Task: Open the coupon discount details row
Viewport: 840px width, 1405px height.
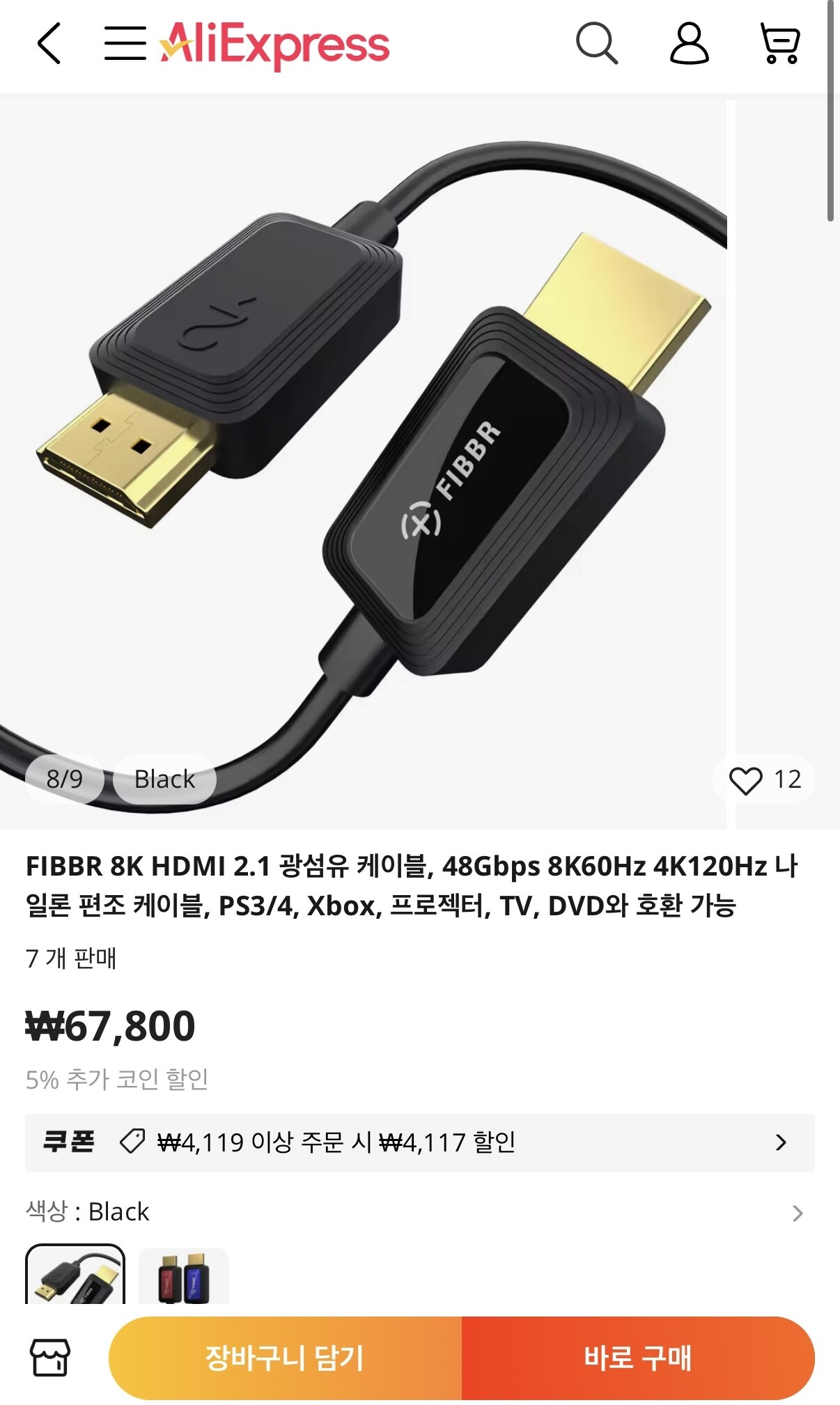Action: (419, 1142)
